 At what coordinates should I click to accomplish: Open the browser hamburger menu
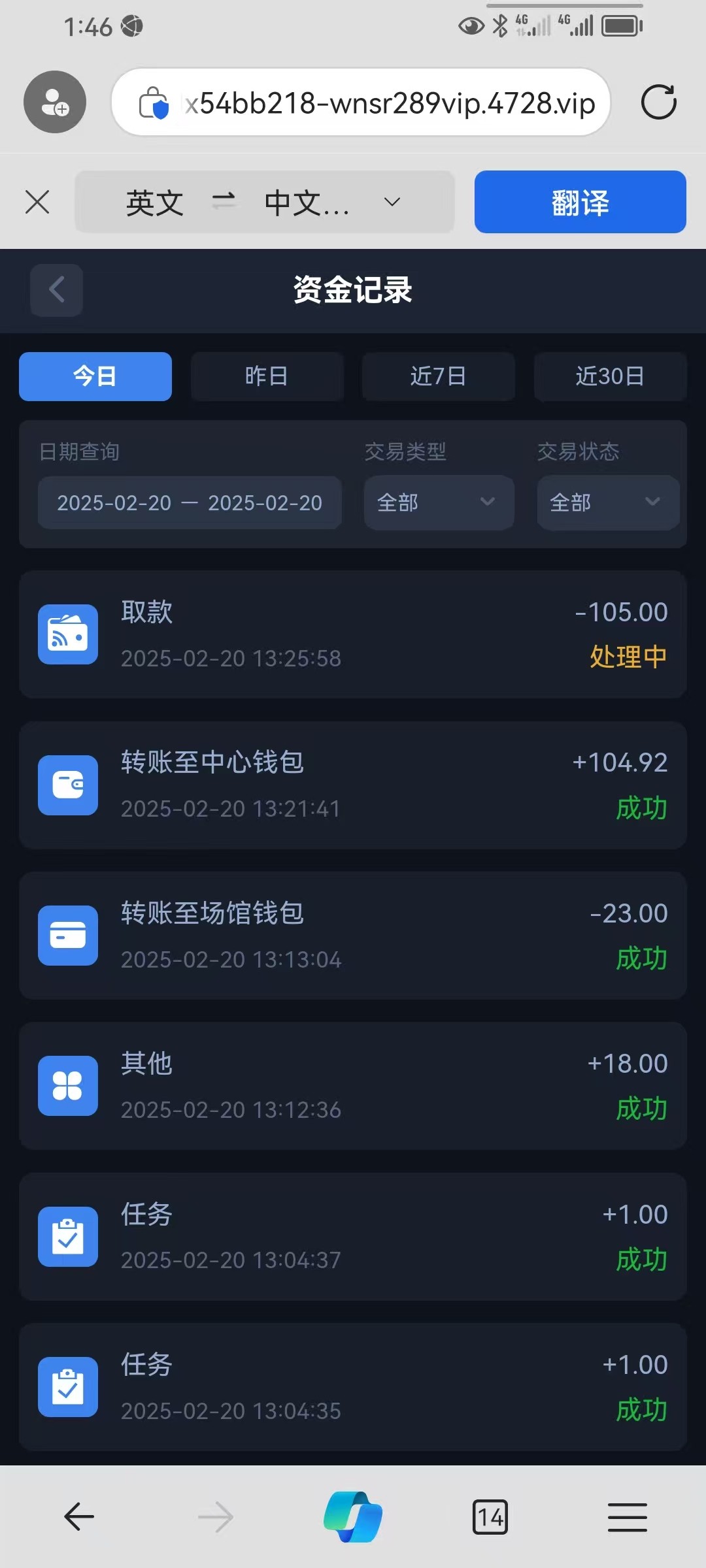pyautogui.click(x=628, y=1517)
